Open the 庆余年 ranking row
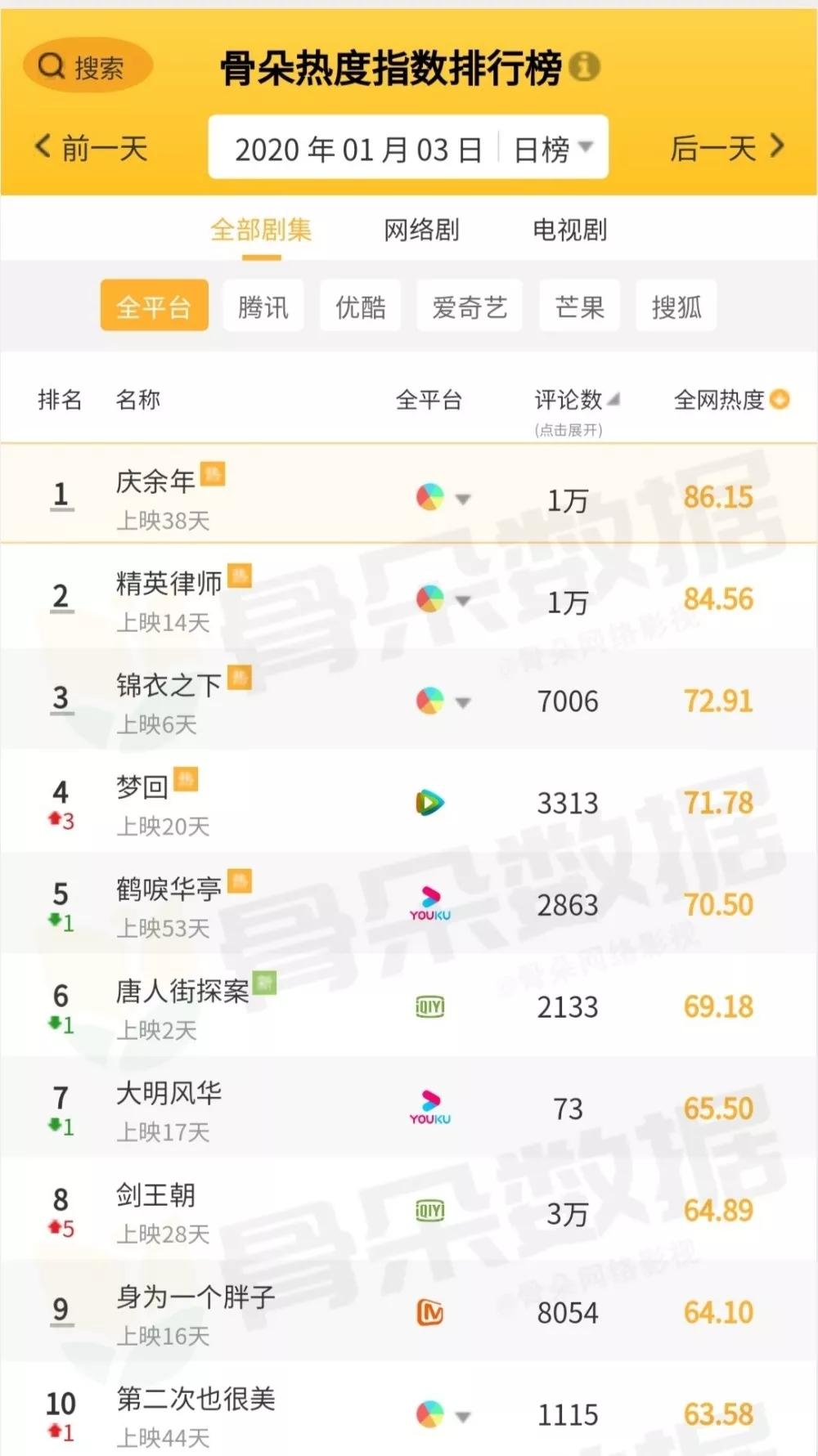 pyautogui.click(x=409, y=495)
